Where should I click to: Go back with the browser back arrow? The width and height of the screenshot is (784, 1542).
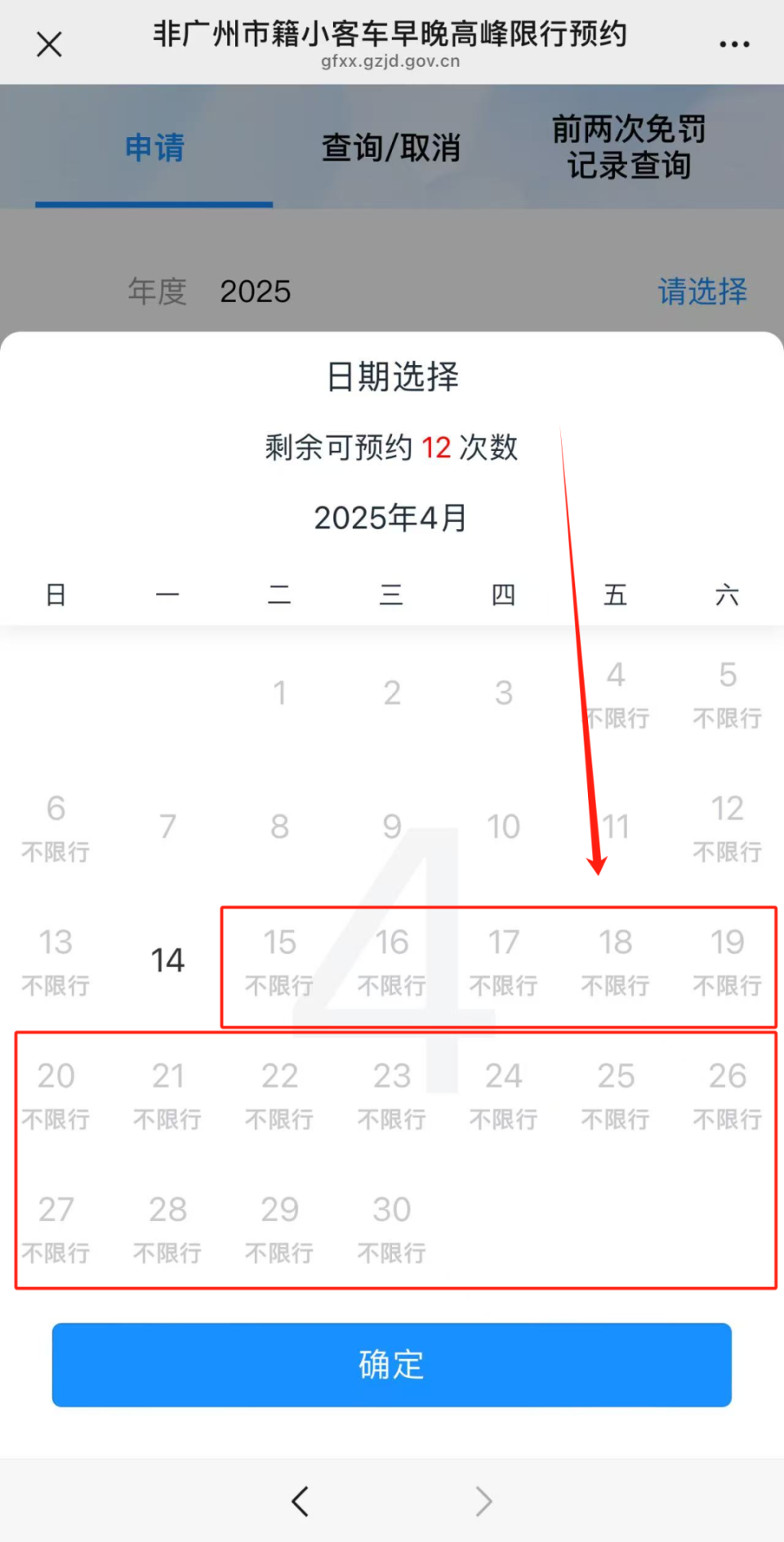coord(301,1501)
